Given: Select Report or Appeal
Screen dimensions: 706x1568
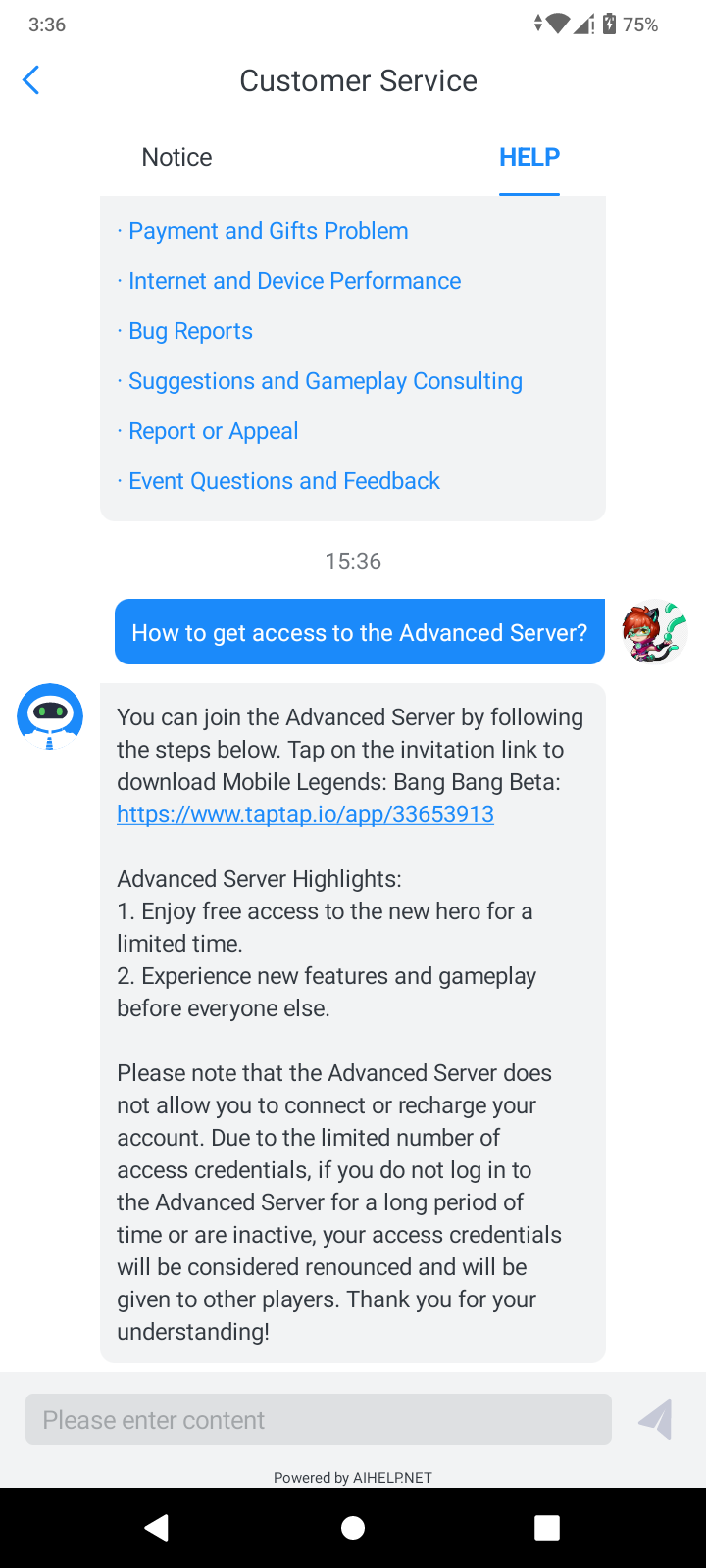Looking at the screenshot, I should [213, 431].
